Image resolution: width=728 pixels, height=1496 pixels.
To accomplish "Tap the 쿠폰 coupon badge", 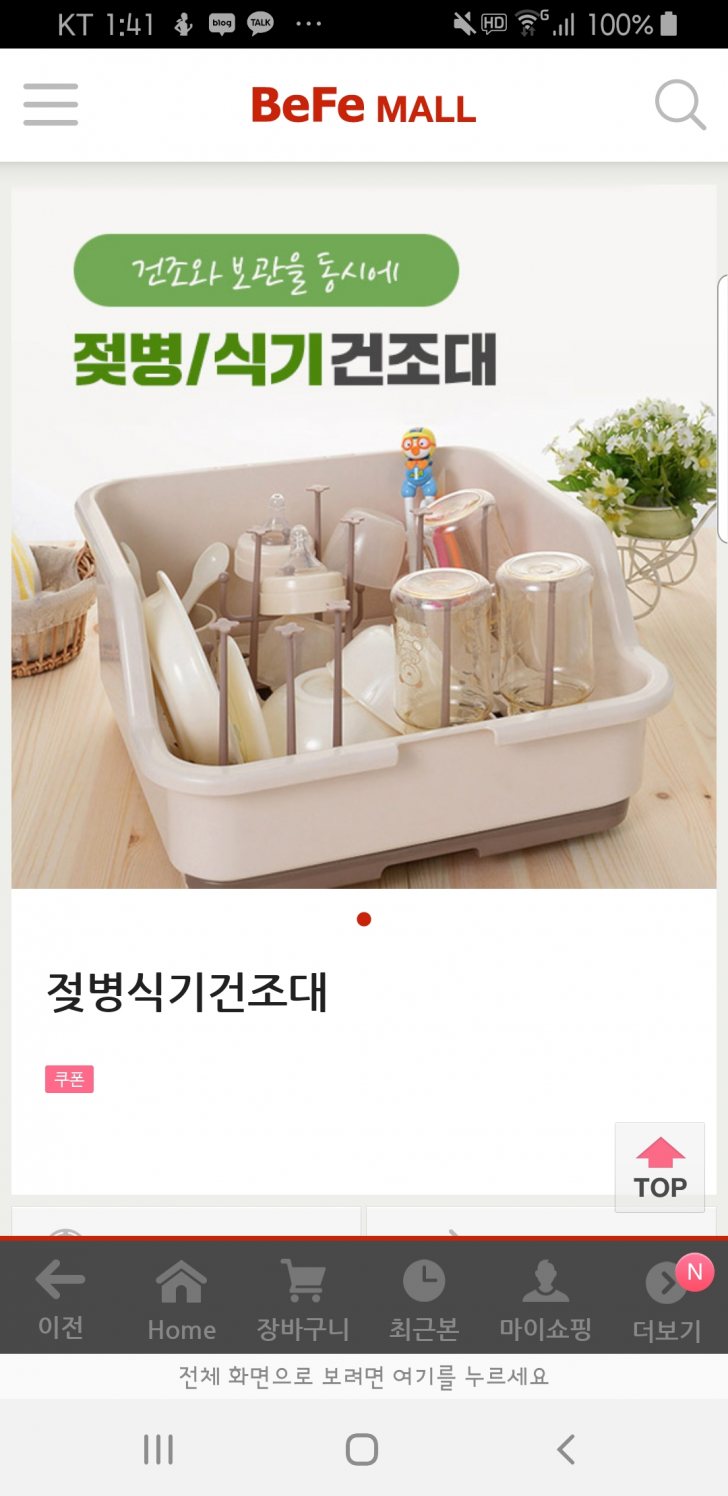I will pyautogui.click(x=69, y=1079).
